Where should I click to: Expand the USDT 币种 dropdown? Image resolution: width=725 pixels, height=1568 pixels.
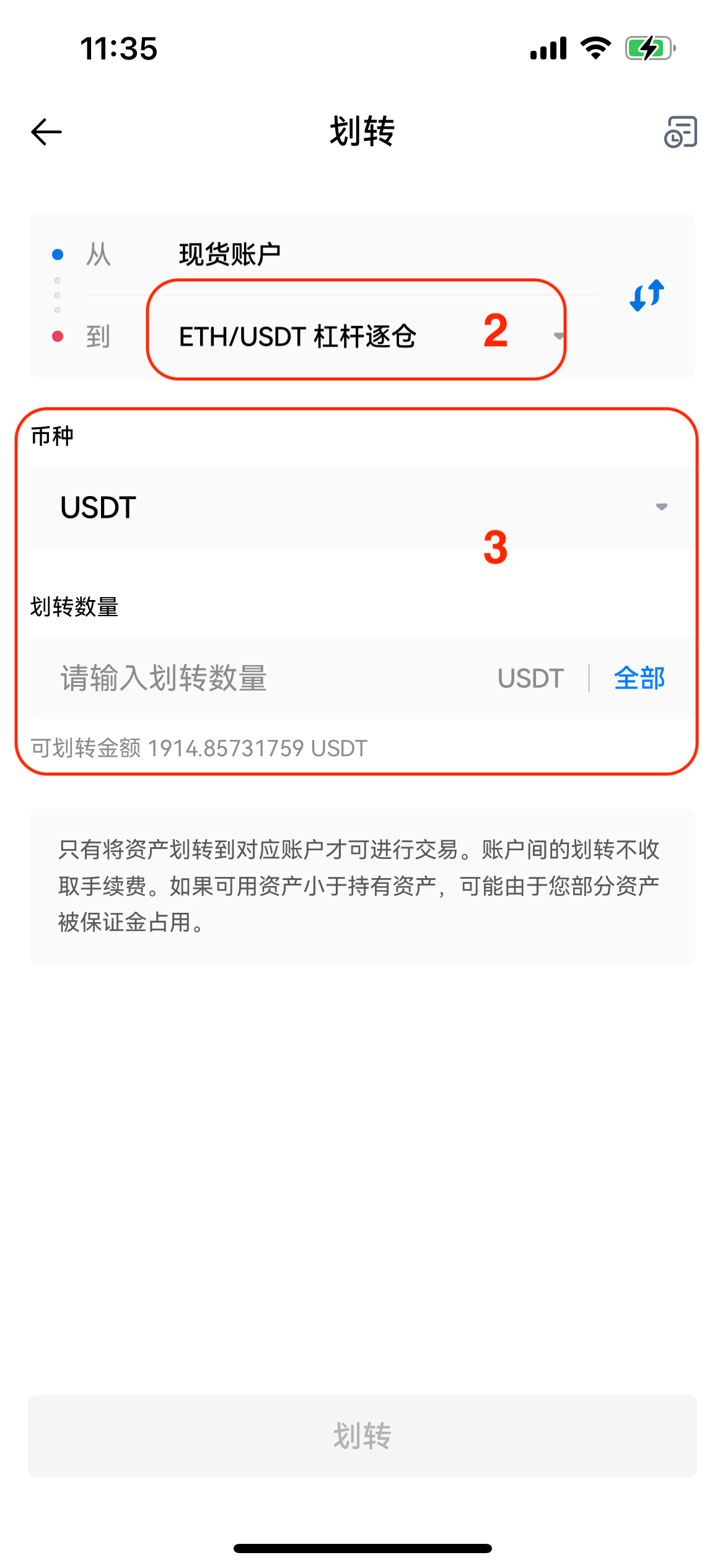coord(362,507)
